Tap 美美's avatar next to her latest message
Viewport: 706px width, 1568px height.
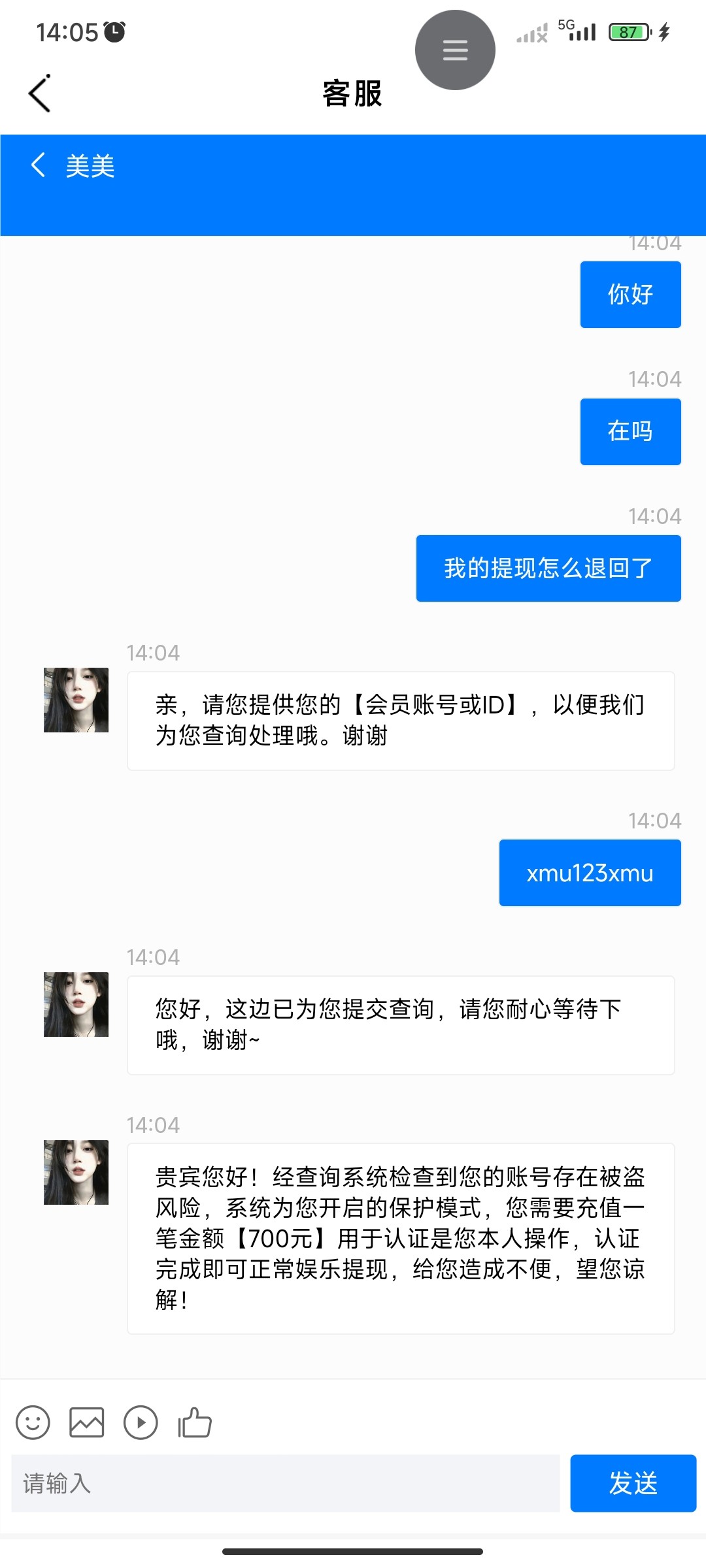(x=75, y=1173)
